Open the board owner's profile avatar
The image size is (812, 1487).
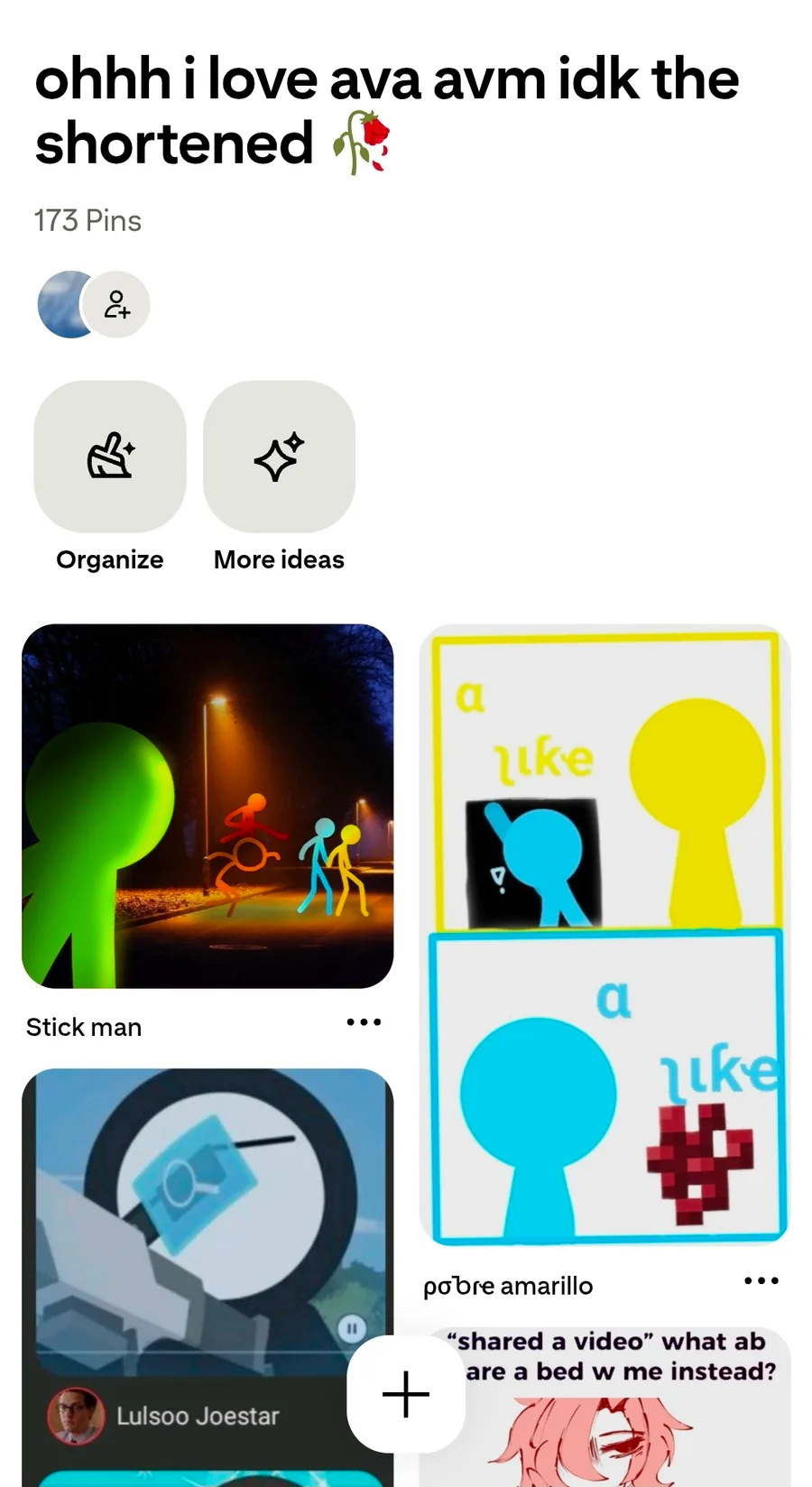tap(61, 305)
